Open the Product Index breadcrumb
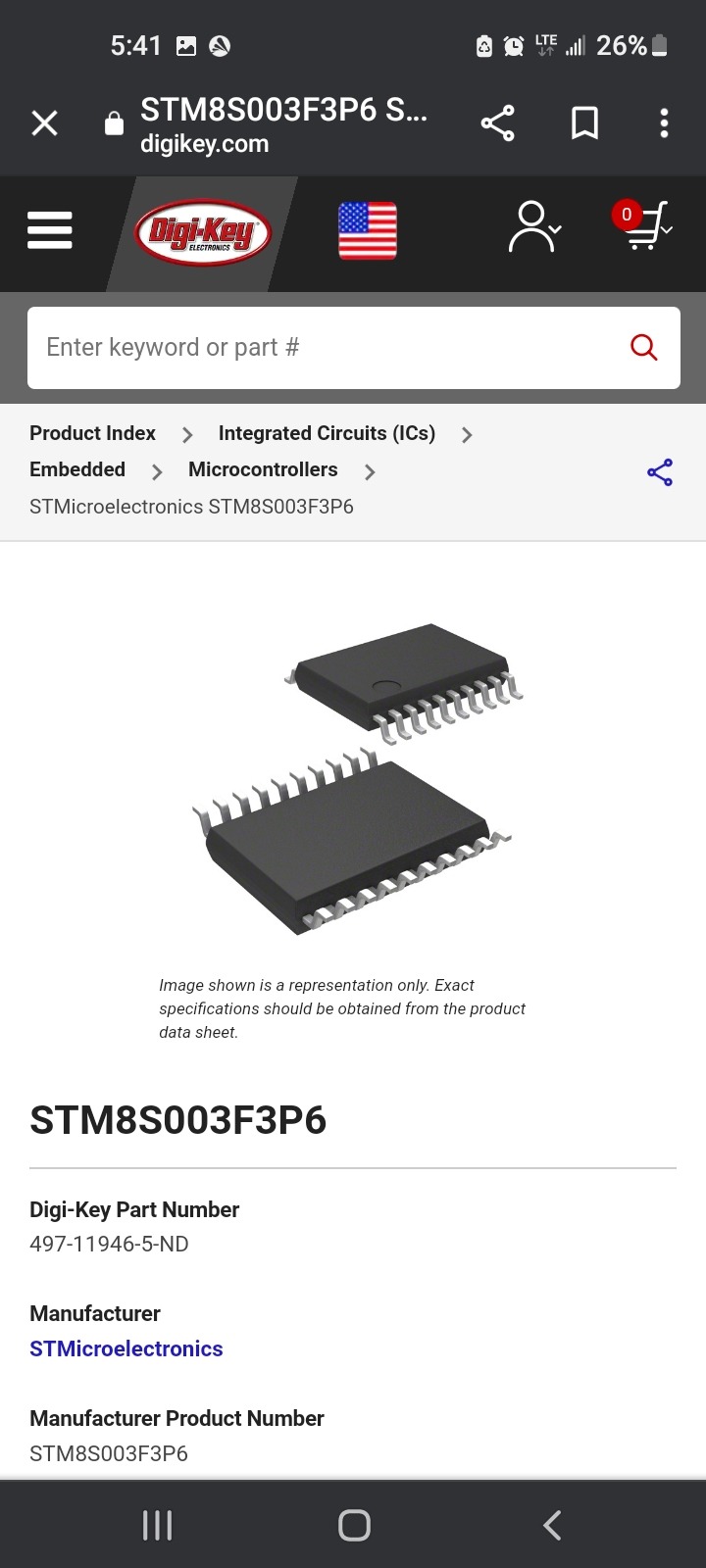The image size is (706, 1568). coord(92,433)
